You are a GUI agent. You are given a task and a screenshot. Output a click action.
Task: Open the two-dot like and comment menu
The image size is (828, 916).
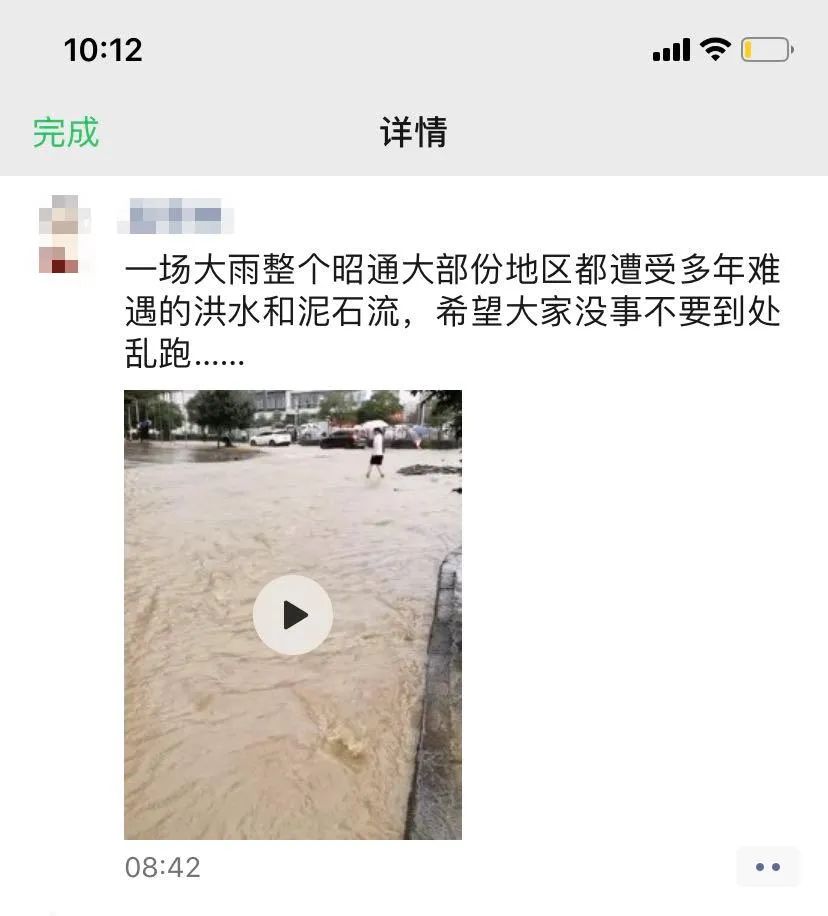pyautogui.click(x=767, y=867)
